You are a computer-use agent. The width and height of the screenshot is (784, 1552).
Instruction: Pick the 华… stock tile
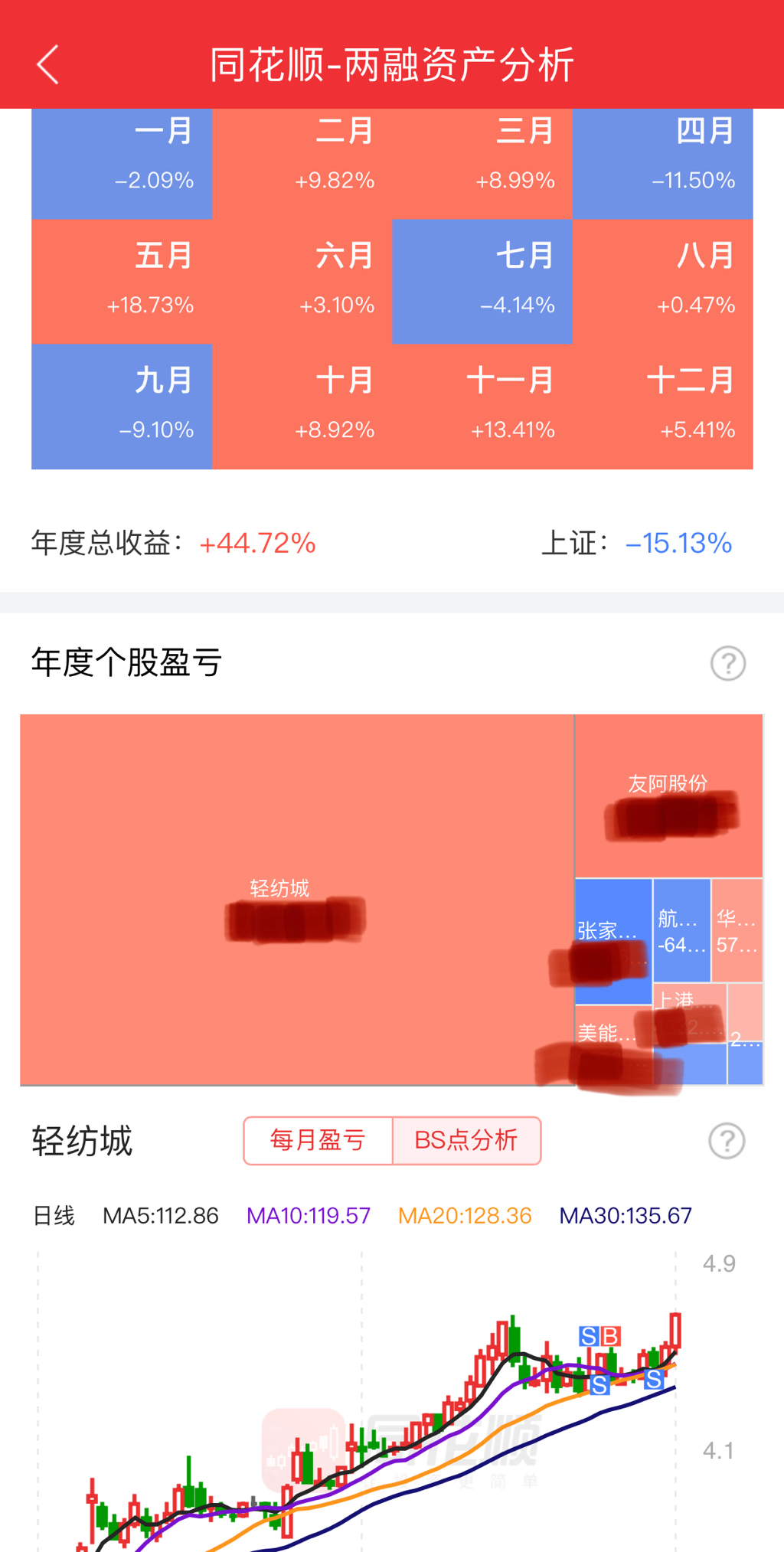tap(737, 930)
